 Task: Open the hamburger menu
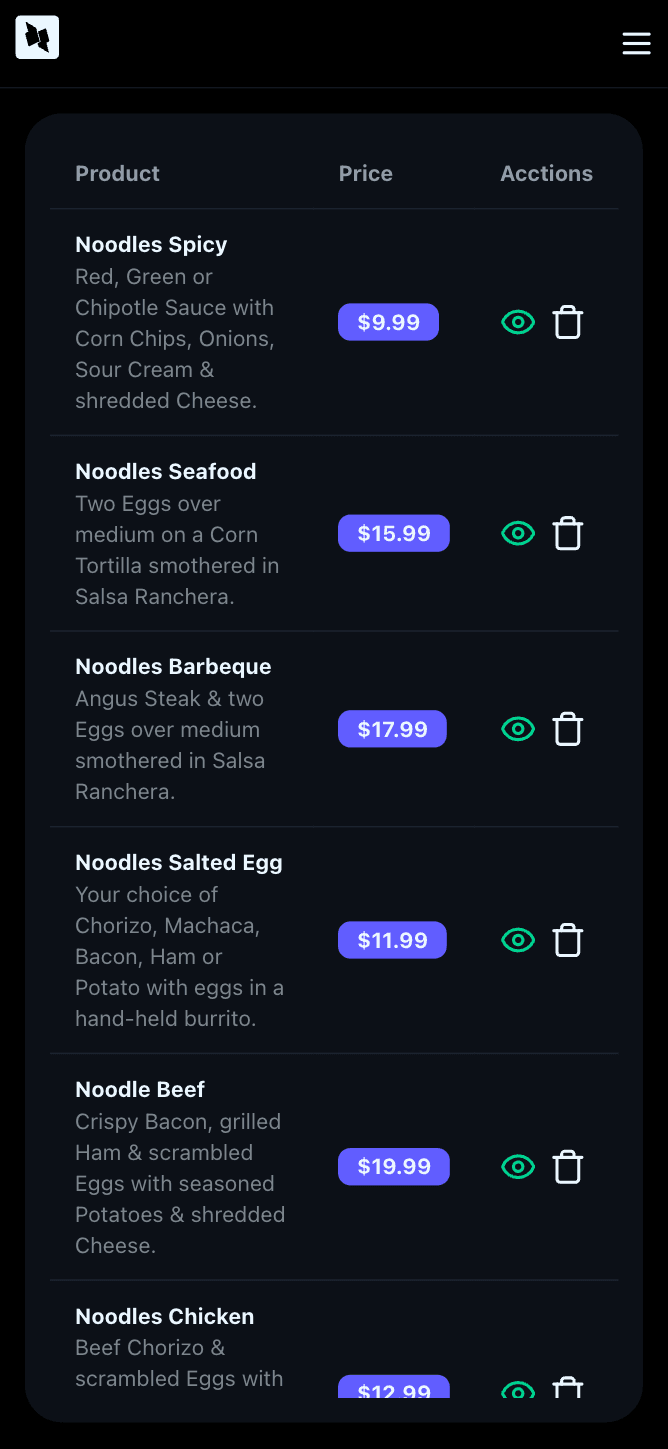coord(636,43)
